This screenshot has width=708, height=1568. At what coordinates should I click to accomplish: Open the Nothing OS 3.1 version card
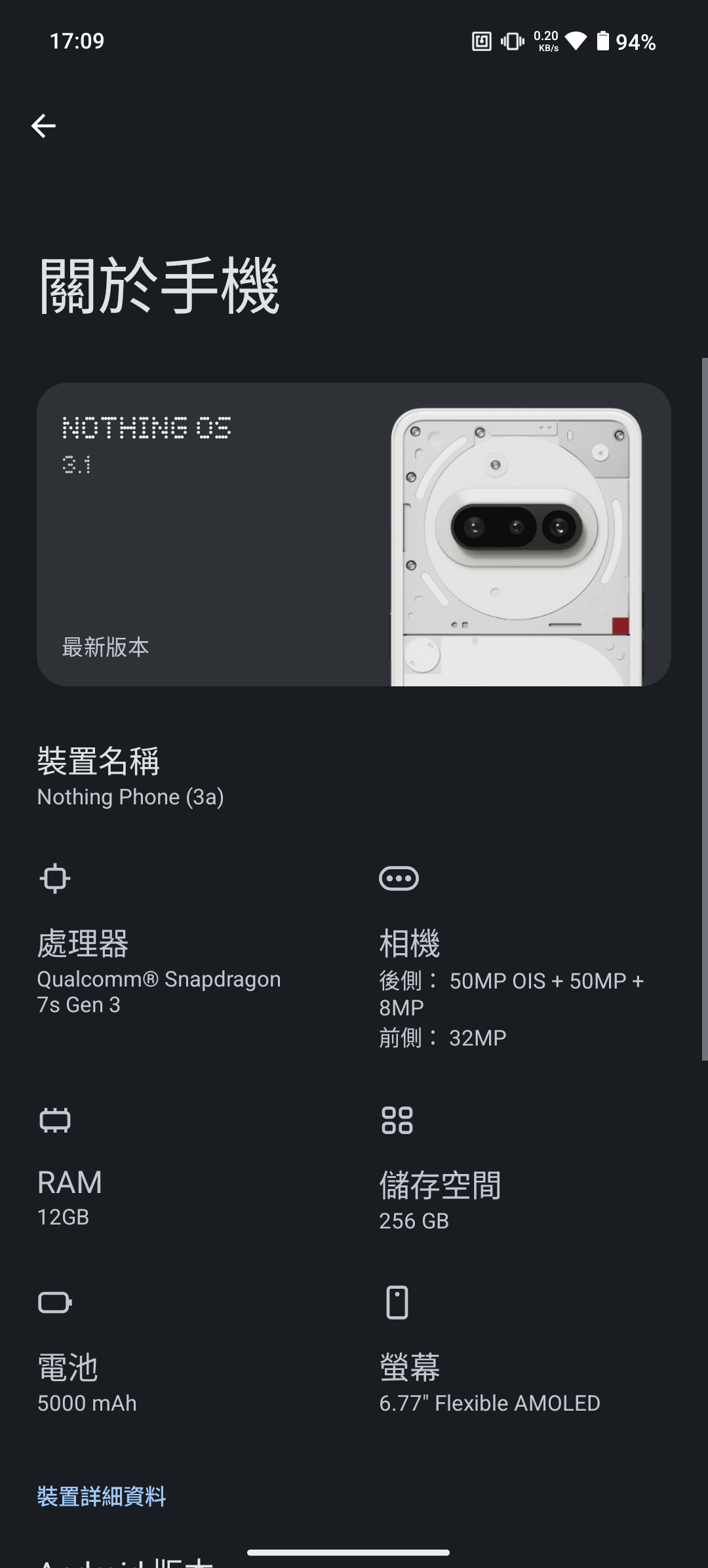pos(353,534)
